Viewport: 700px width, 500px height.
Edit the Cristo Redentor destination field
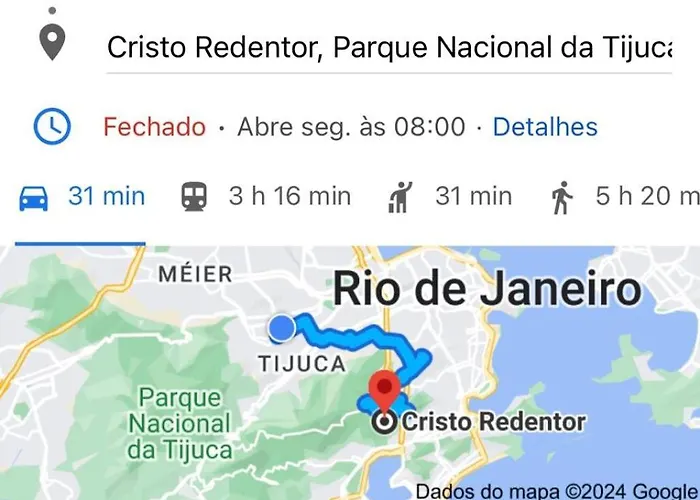[388, 47]
